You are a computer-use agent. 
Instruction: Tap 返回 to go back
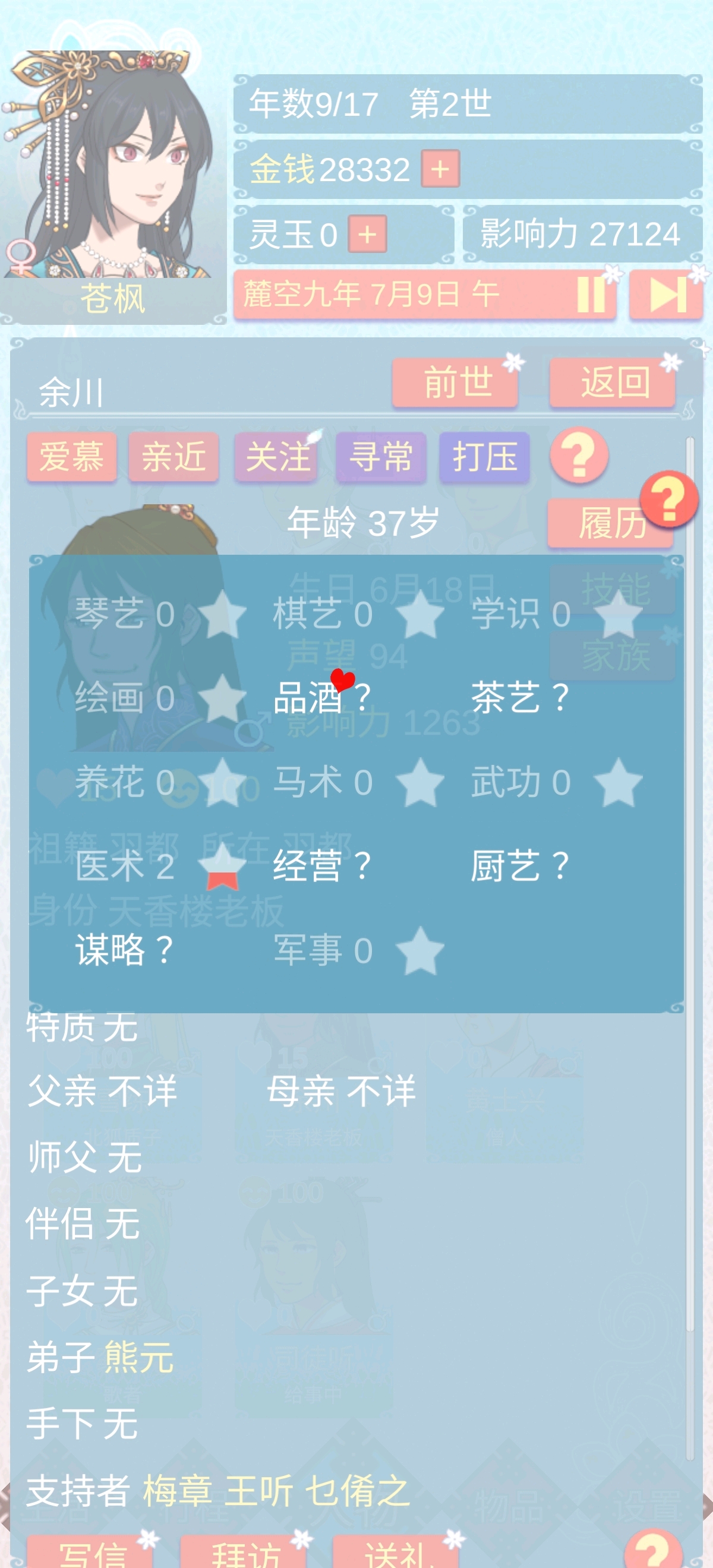click(613, 383)
